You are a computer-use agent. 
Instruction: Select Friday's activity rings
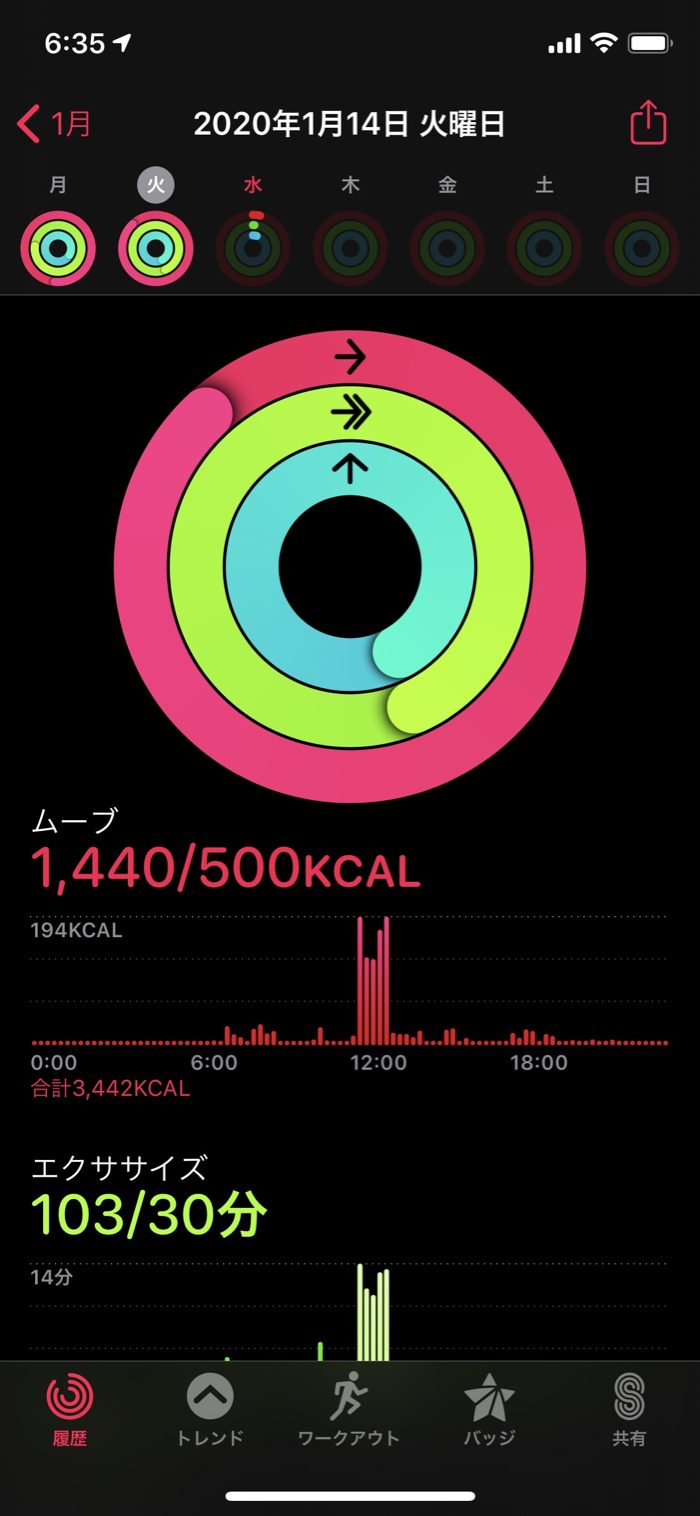pyautogui.click(x=447, y=249)
